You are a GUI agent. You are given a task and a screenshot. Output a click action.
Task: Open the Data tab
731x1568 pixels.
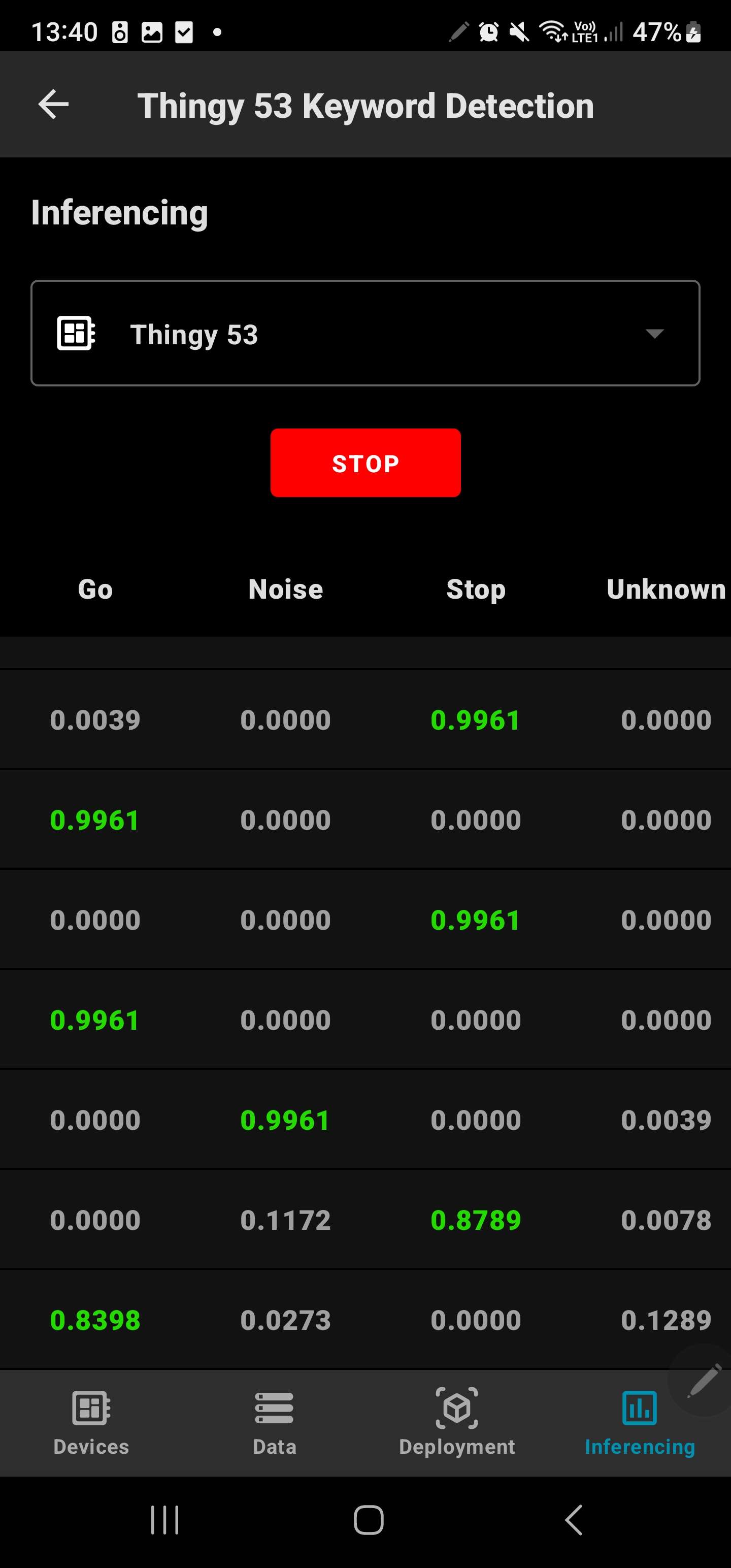(x=274, y=1422)
